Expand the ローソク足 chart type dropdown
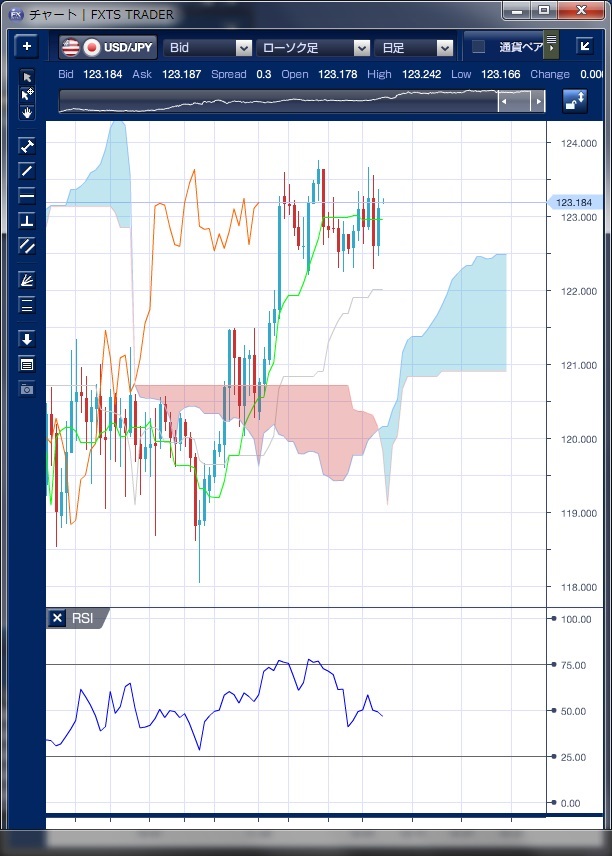Viewport: 612px width, 856px height. coord(314,47)
